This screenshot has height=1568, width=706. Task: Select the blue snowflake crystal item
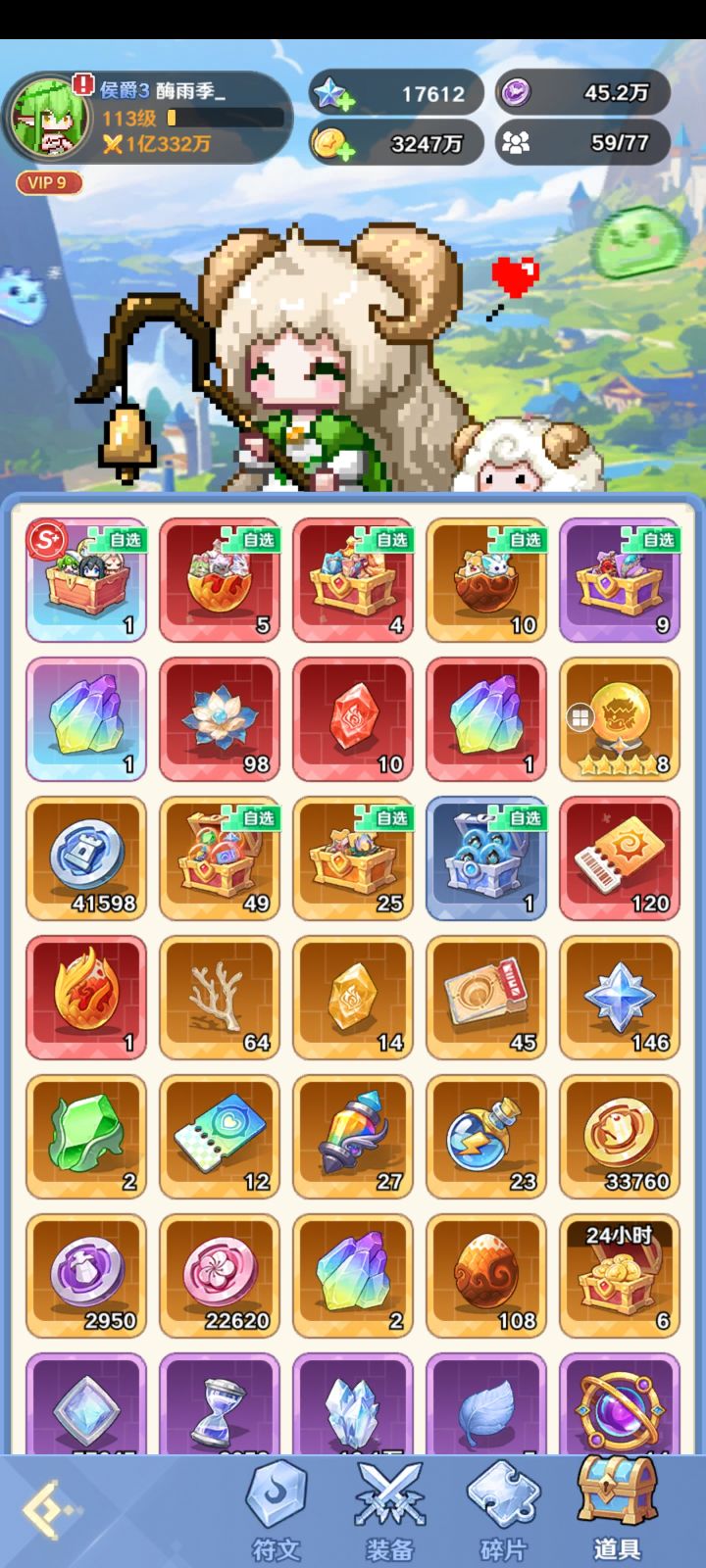(620, 998)
